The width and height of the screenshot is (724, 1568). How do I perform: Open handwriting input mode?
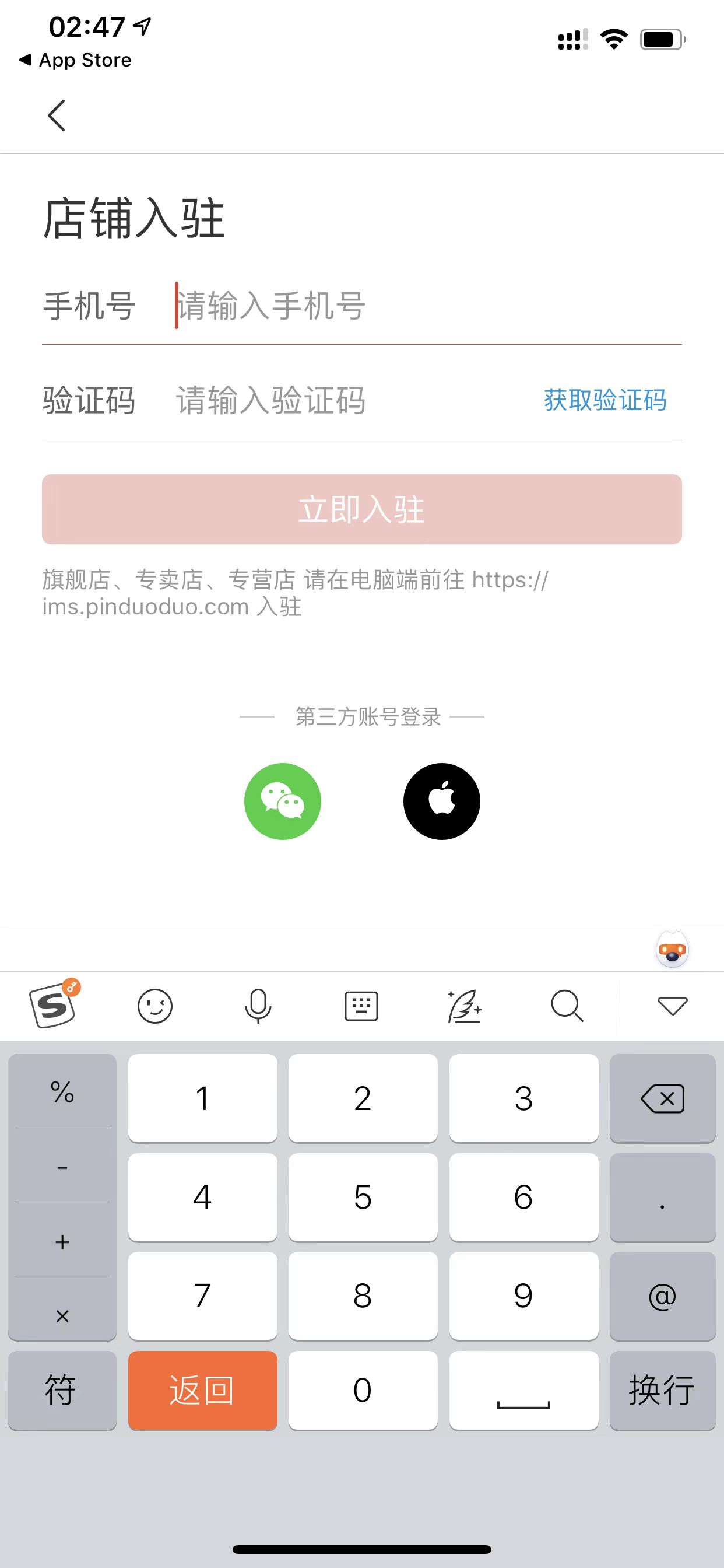pyautogui.click(x=465, y=1006)
